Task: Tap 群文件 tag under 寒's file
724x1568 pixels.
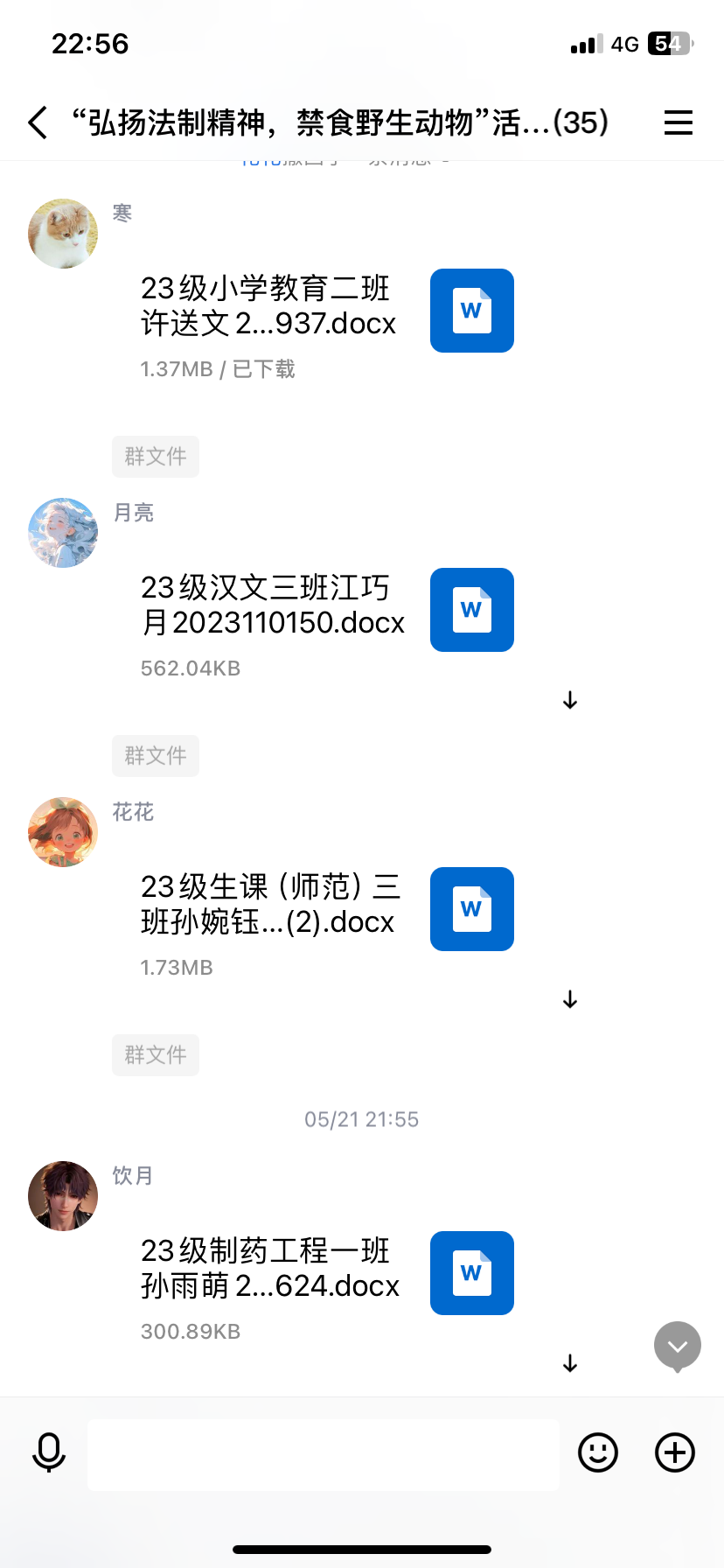Action: (x=156, y=457)
